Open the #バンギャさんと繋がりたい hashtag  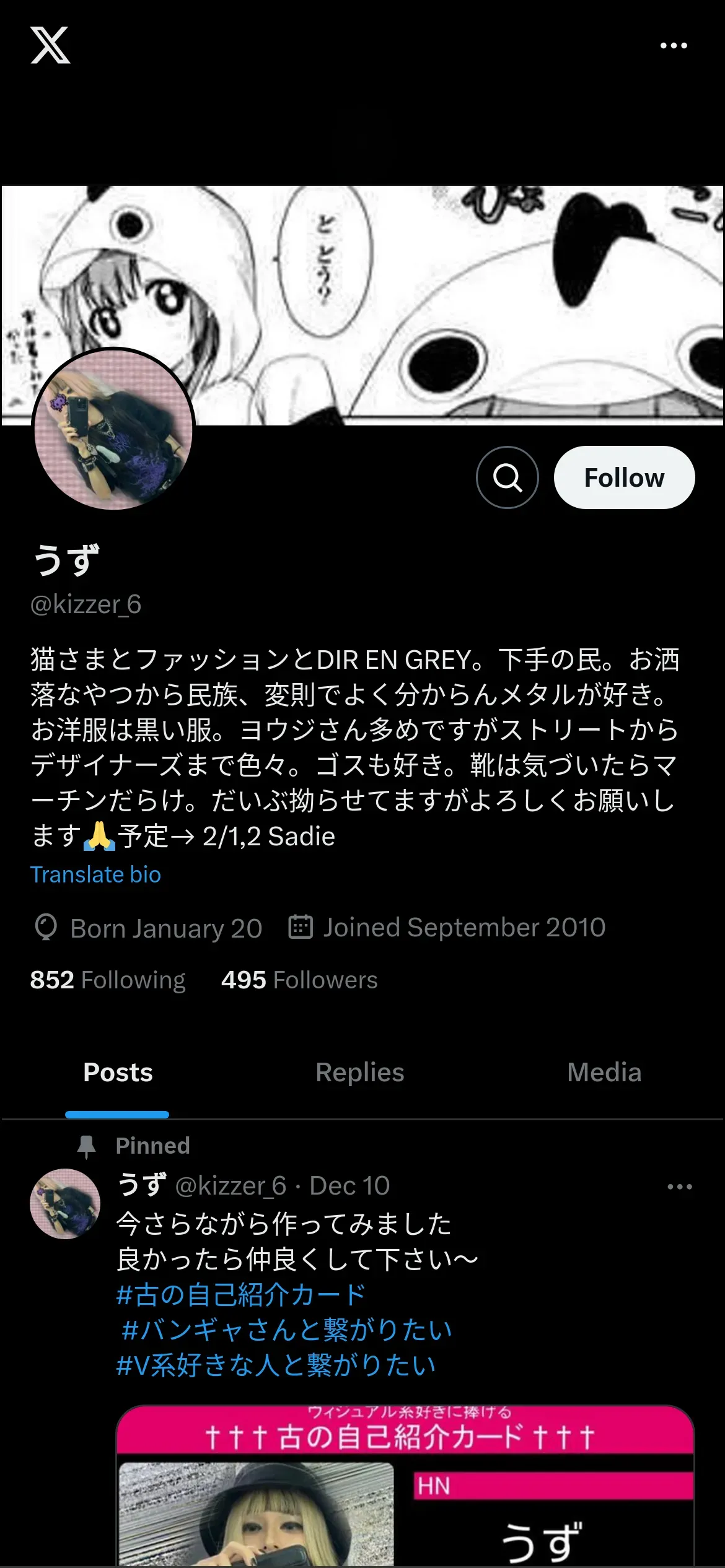coord(287,1330)
